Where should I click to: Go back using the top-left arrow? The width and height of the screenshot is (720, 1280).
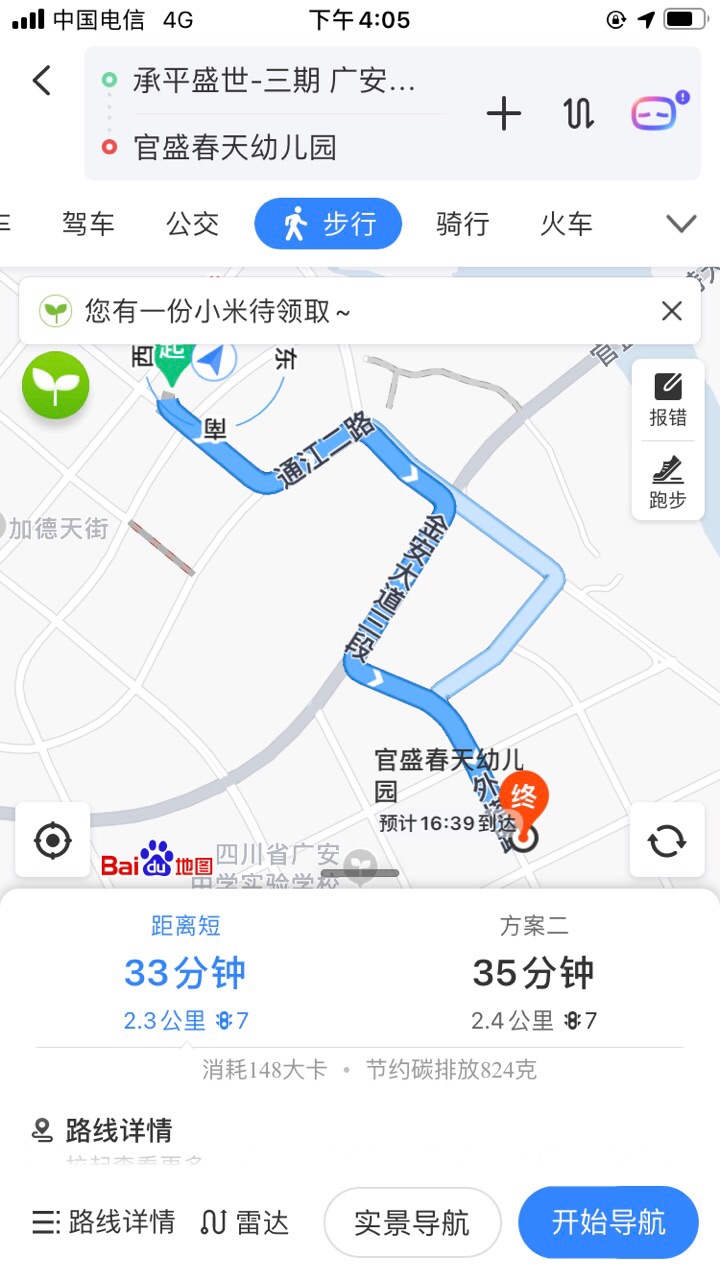42,80
